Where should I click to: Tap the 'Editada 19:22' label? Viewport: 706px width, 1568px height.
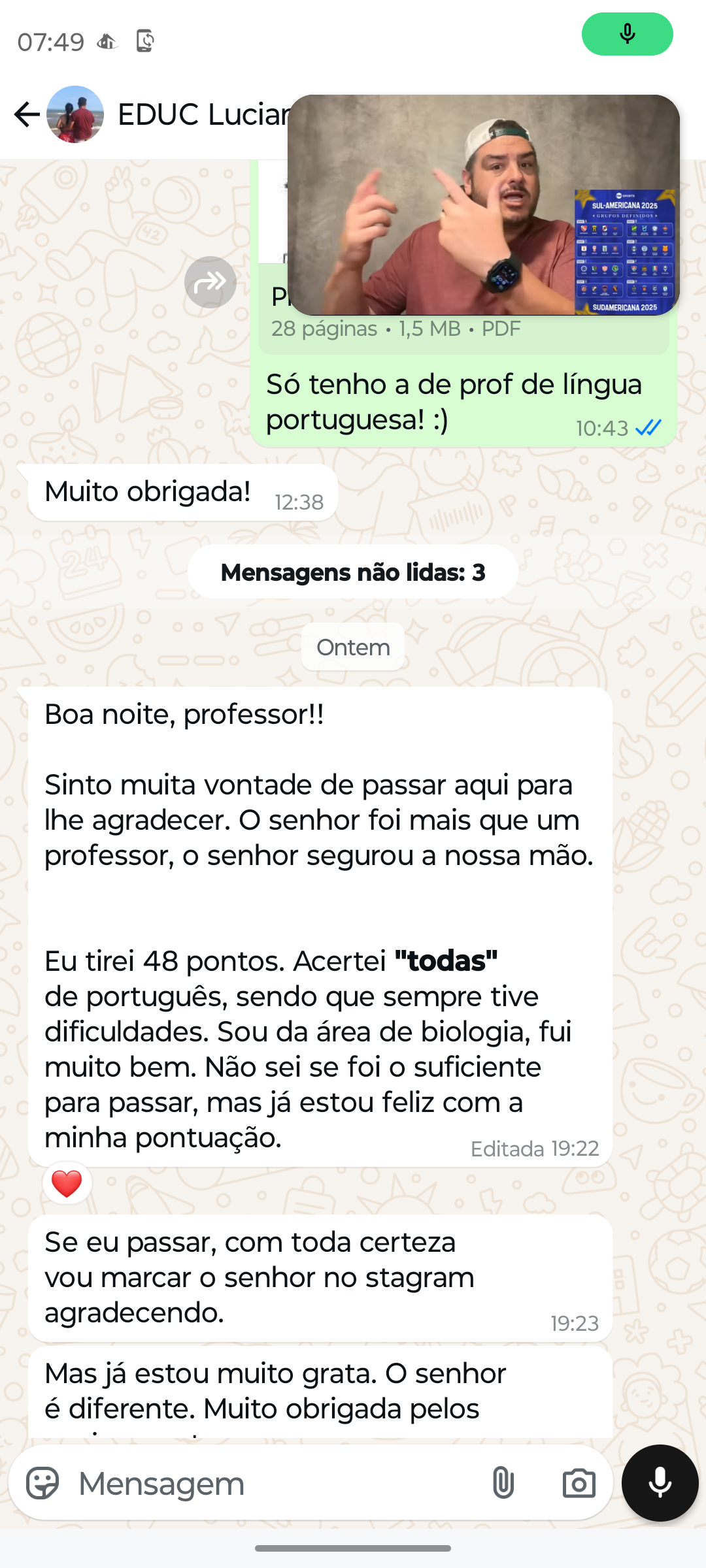click(x=535, y=1149)
